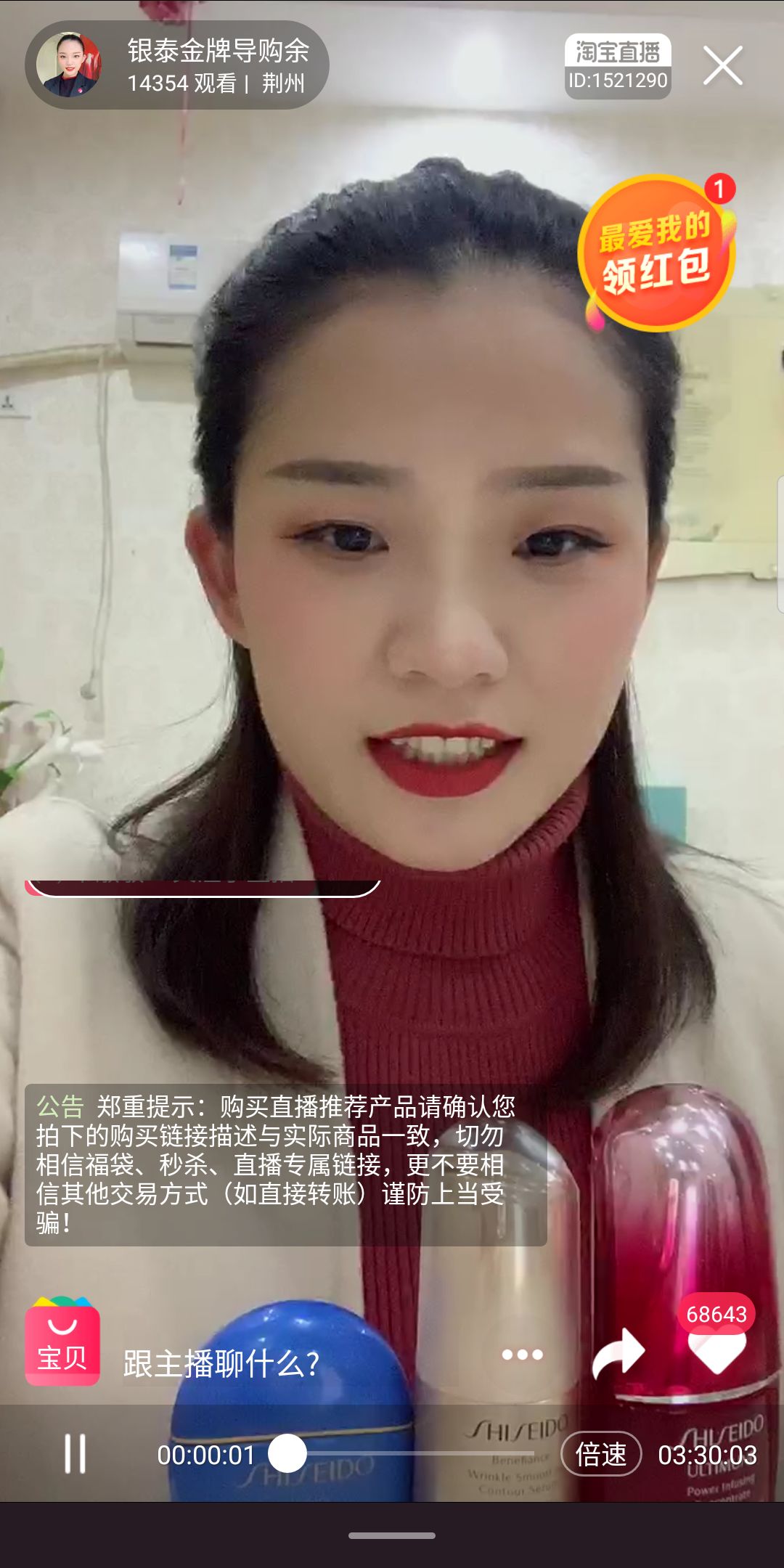The height and width of the screenshot is (1568, 784).
Task: Close the live stream replay
Action: 723,66
